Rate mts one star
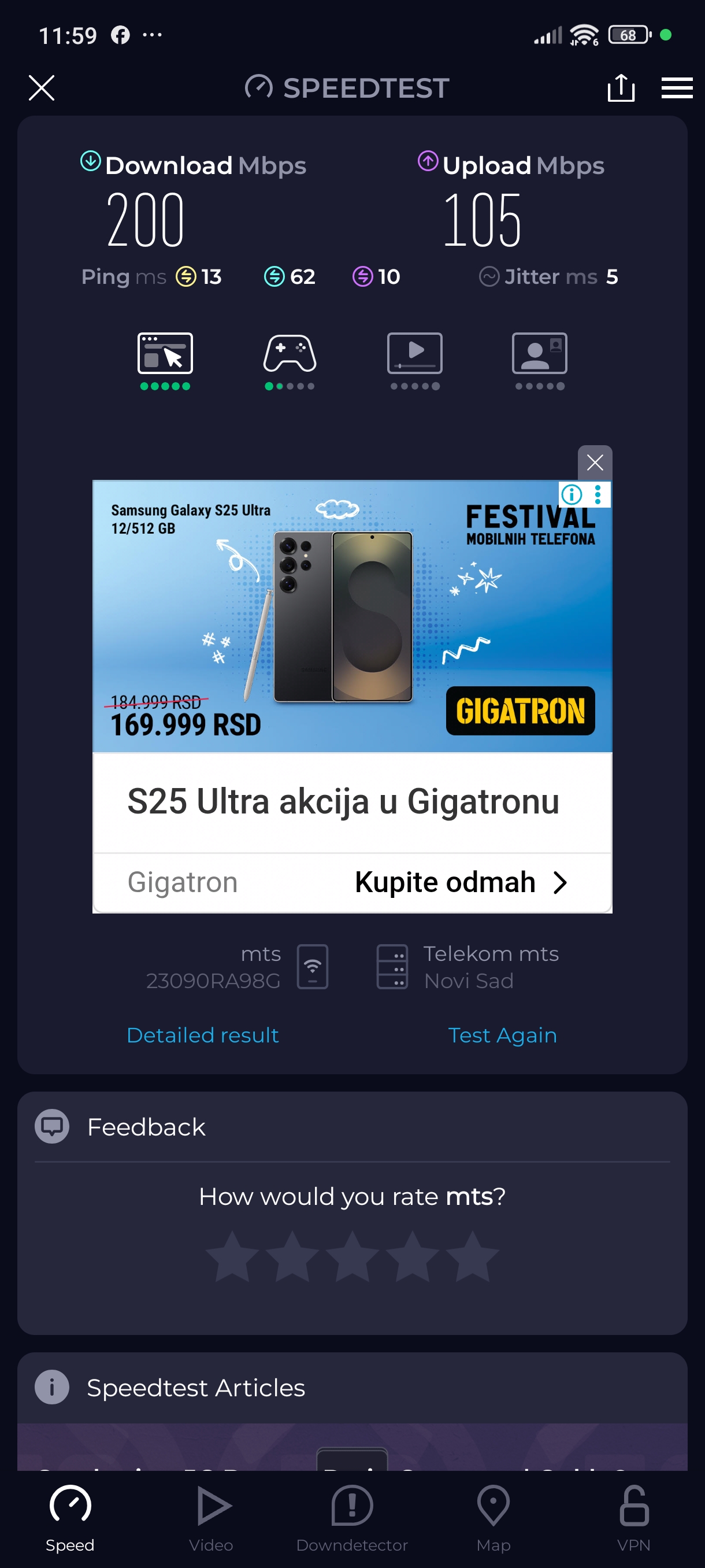Screen dimensions: 705x1568 pyautogui.click(x=232, y=1256)
